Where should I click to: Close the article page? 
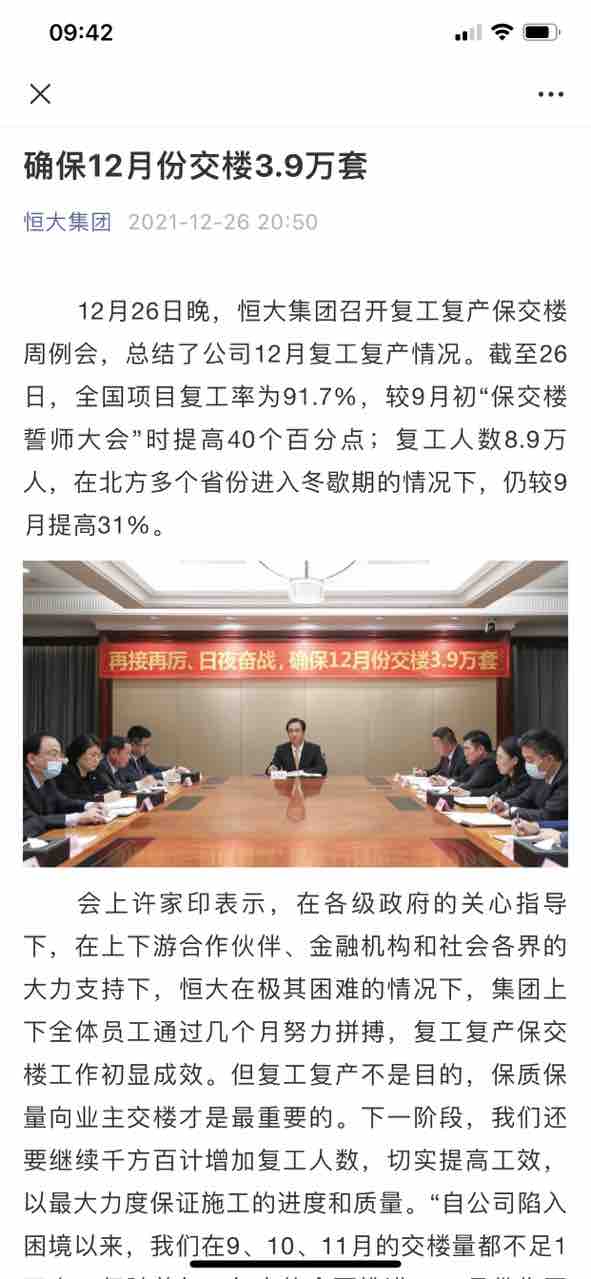pyautogui.click(x=40, y=94)
